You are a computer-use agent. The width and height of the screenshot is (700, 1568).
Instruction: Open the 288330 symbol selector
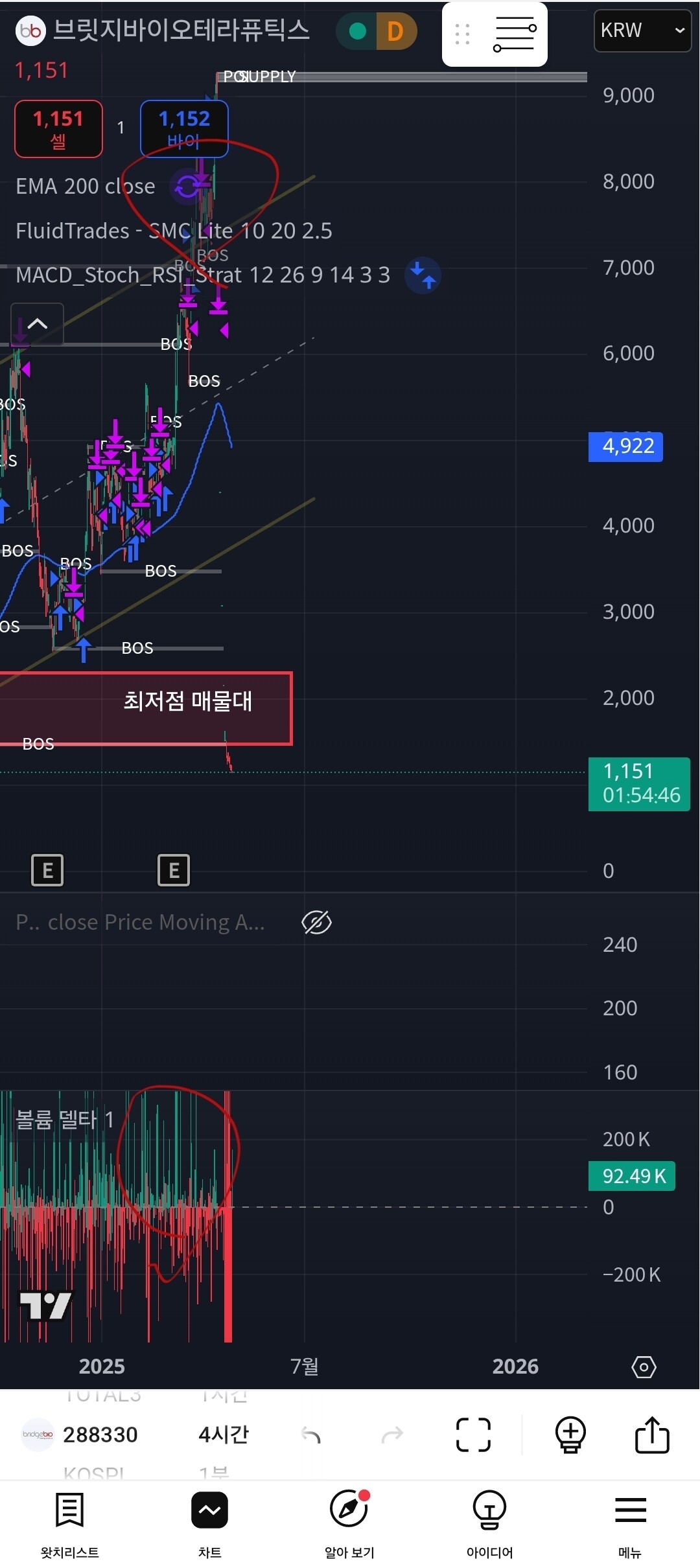80,1435
